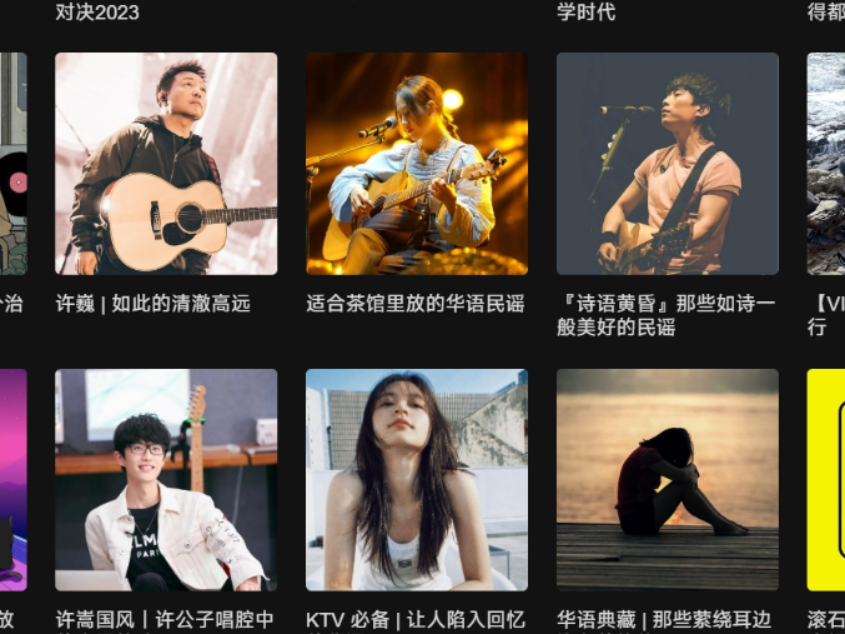Open the yellow 滚石 playlist card
The image size is (845, 634).
tap(826, 480)
